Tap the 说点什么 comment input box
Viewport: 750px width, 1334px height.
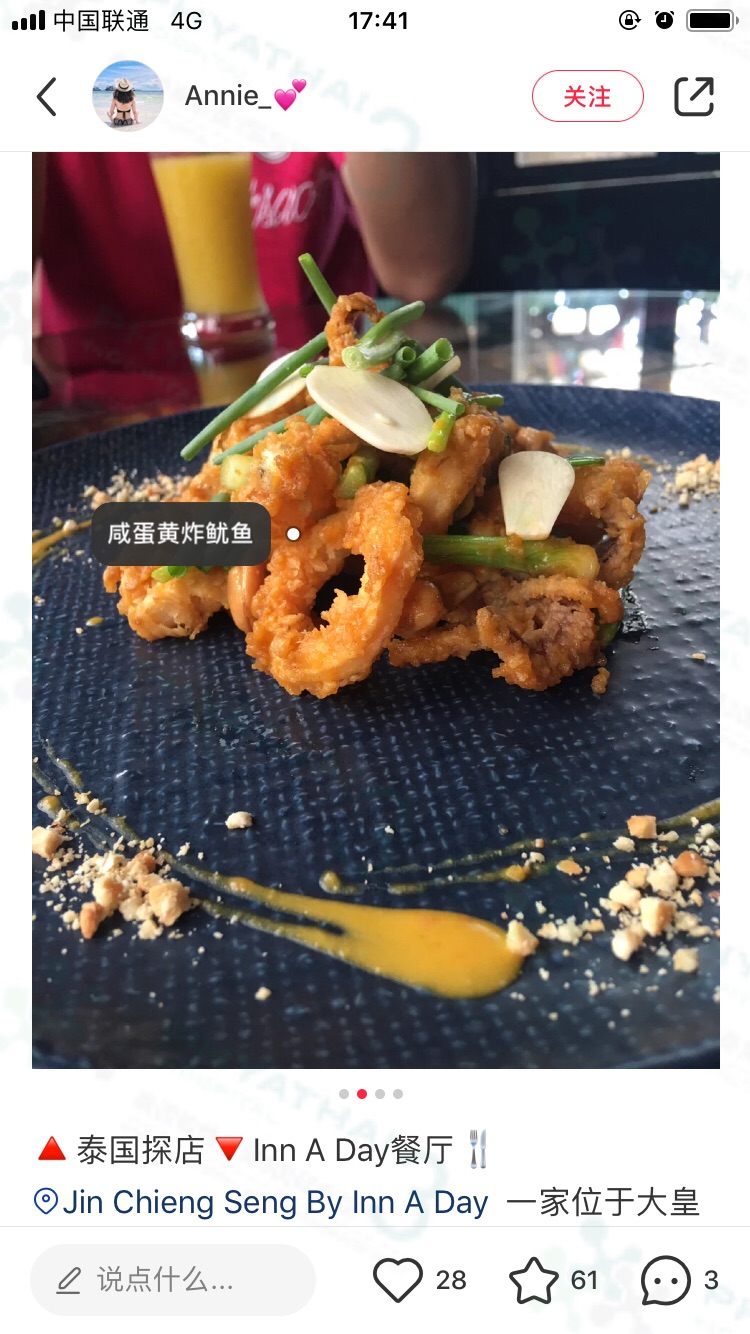pos(173,1280)
